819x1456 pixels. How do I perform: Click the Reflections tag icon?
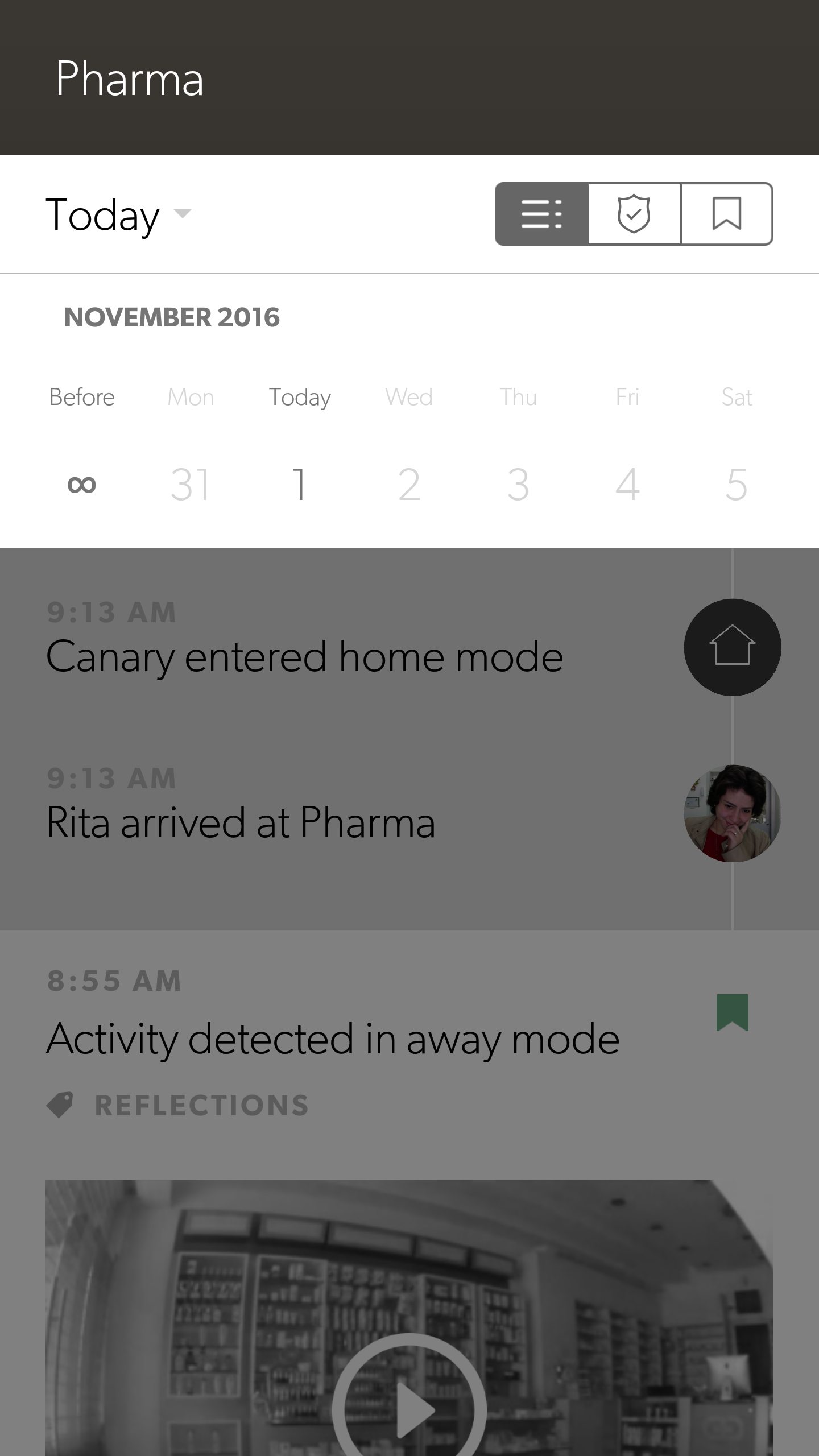click(59, 1104)
